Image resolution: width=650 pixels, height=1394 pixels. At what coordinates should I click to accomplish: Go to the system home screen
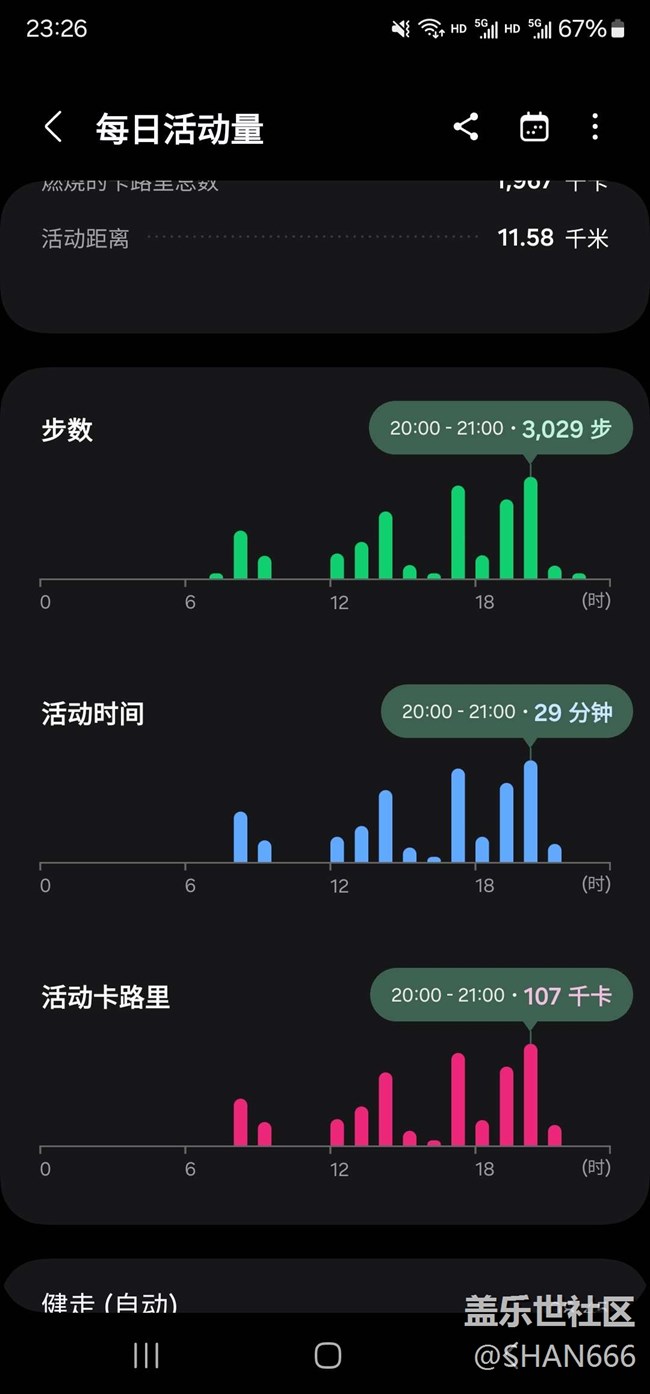[x=328, y=1355]
